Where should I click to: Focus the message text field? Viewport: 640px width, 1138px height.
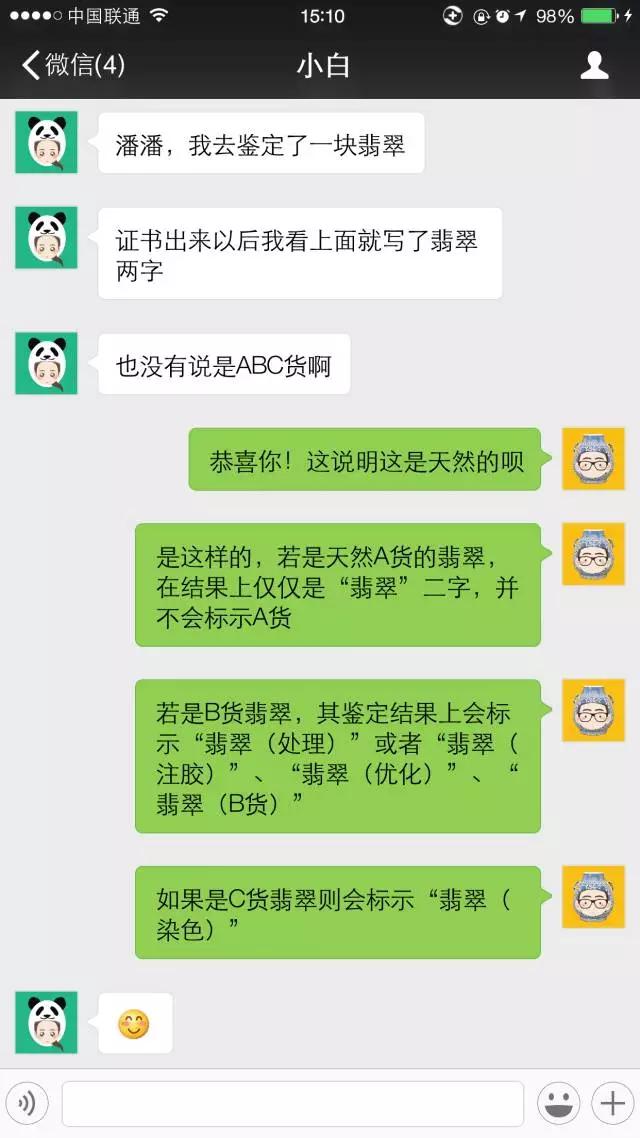292,1103
